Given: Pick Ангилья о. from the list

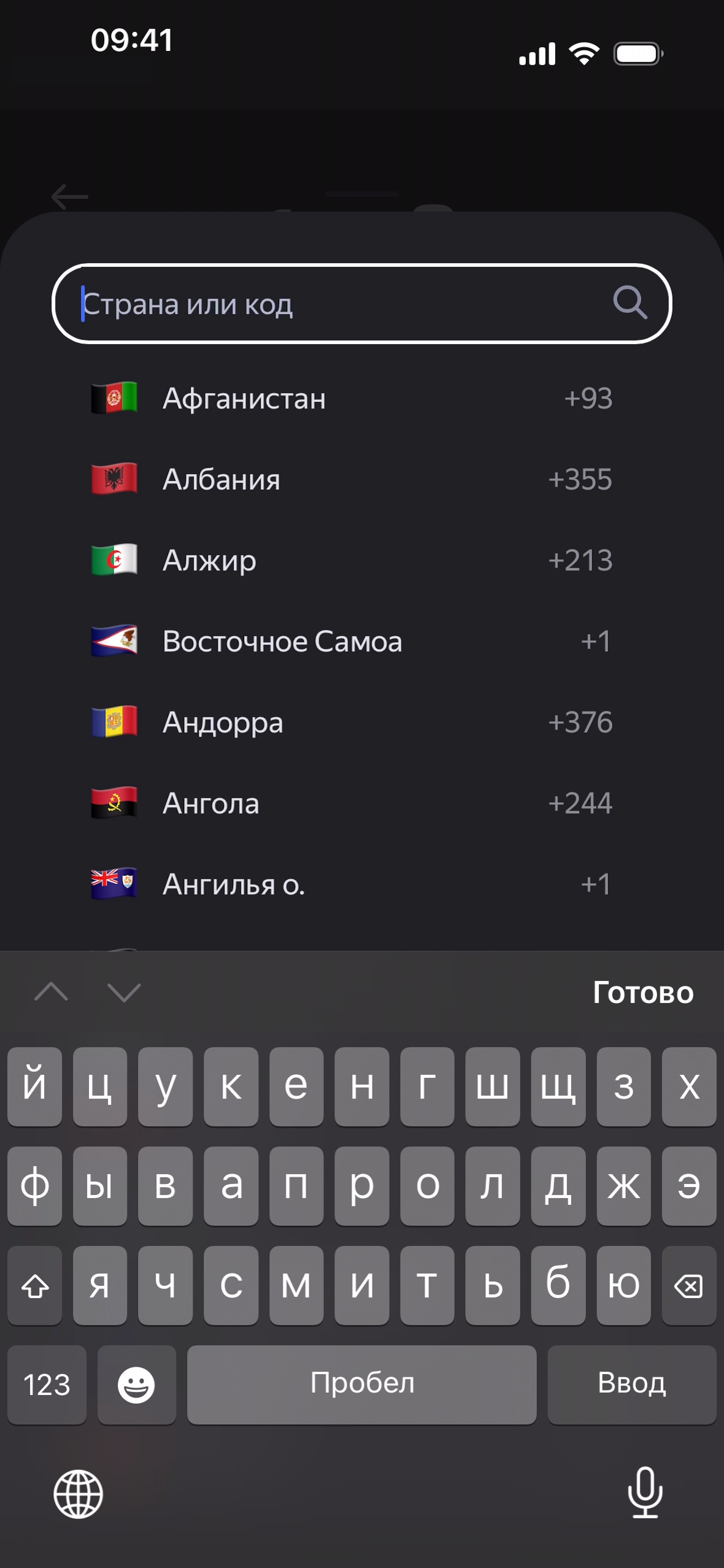Looking at the screenshot, I should tap(352, 885).
